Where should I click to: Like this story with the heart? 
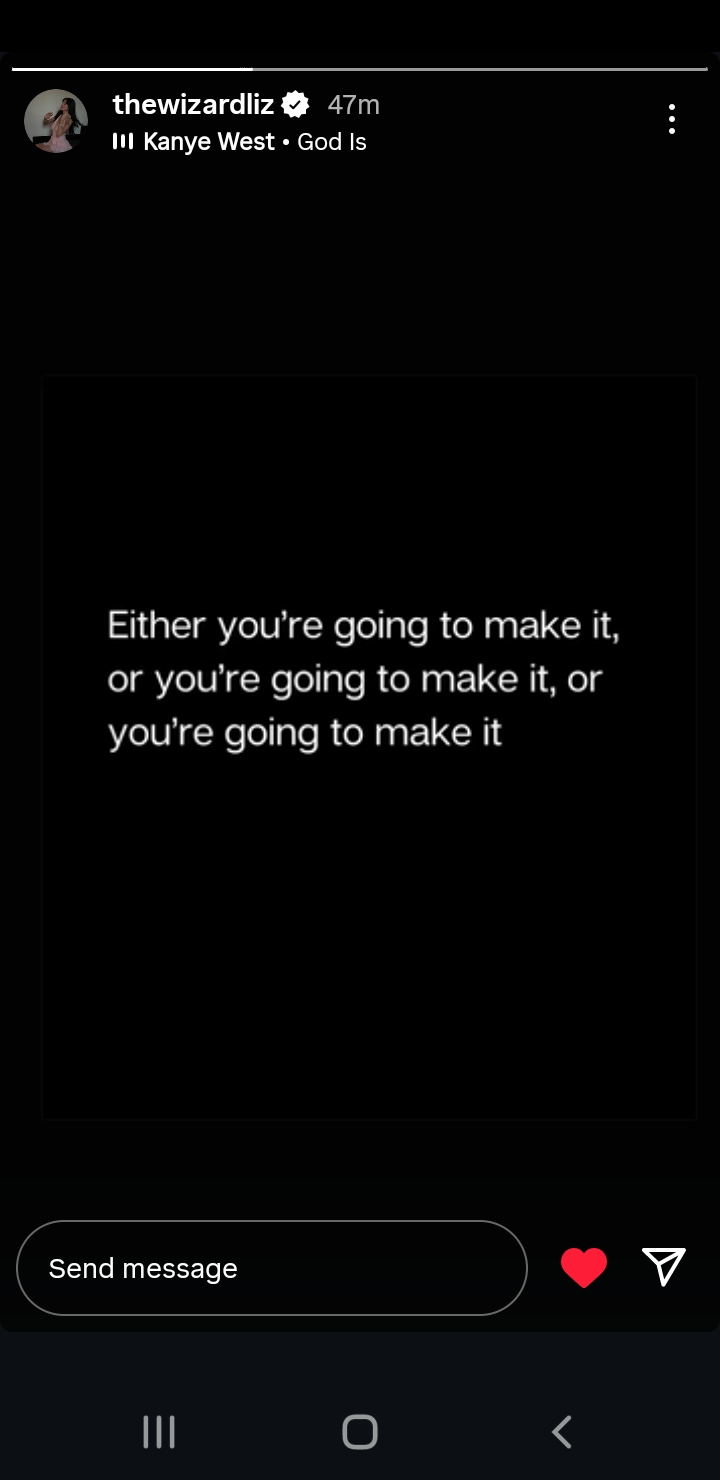tap(584, 1268)
